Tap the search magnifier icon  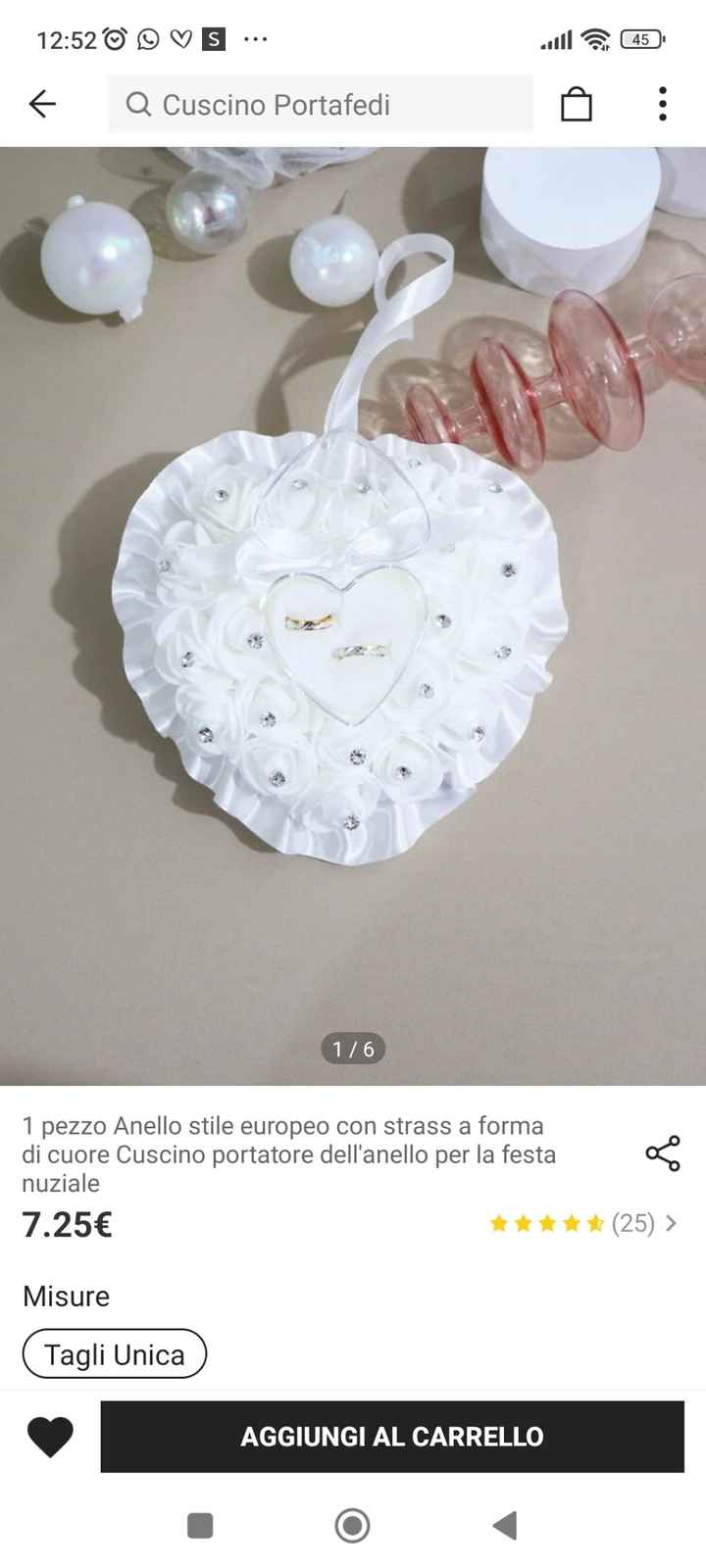[137, 105]
